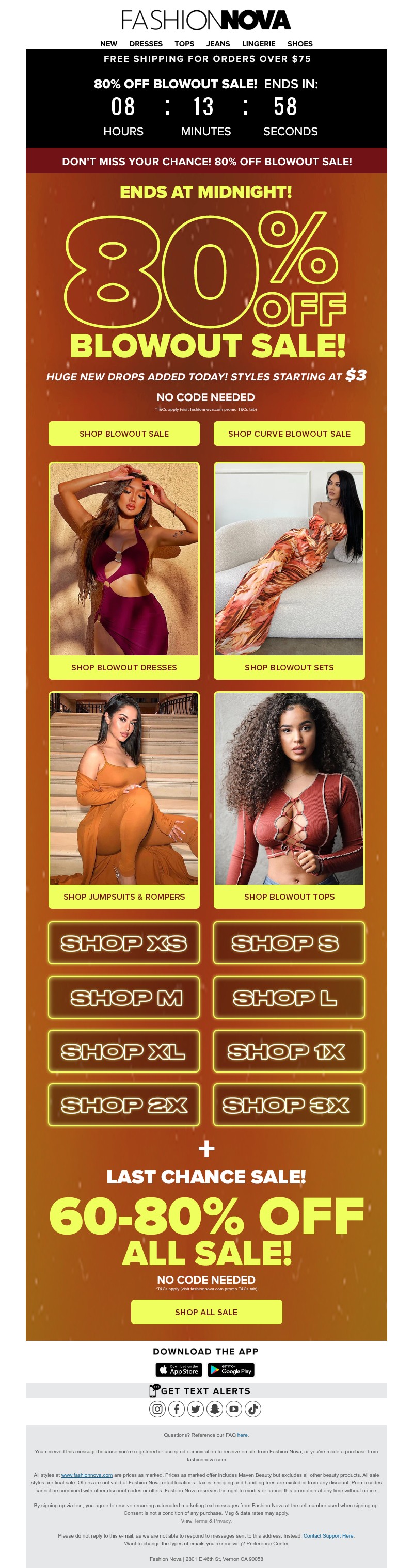413x1568 pixels.
Task: Open Fashion Nova's TikTok page
Action: coord(253,1409)
